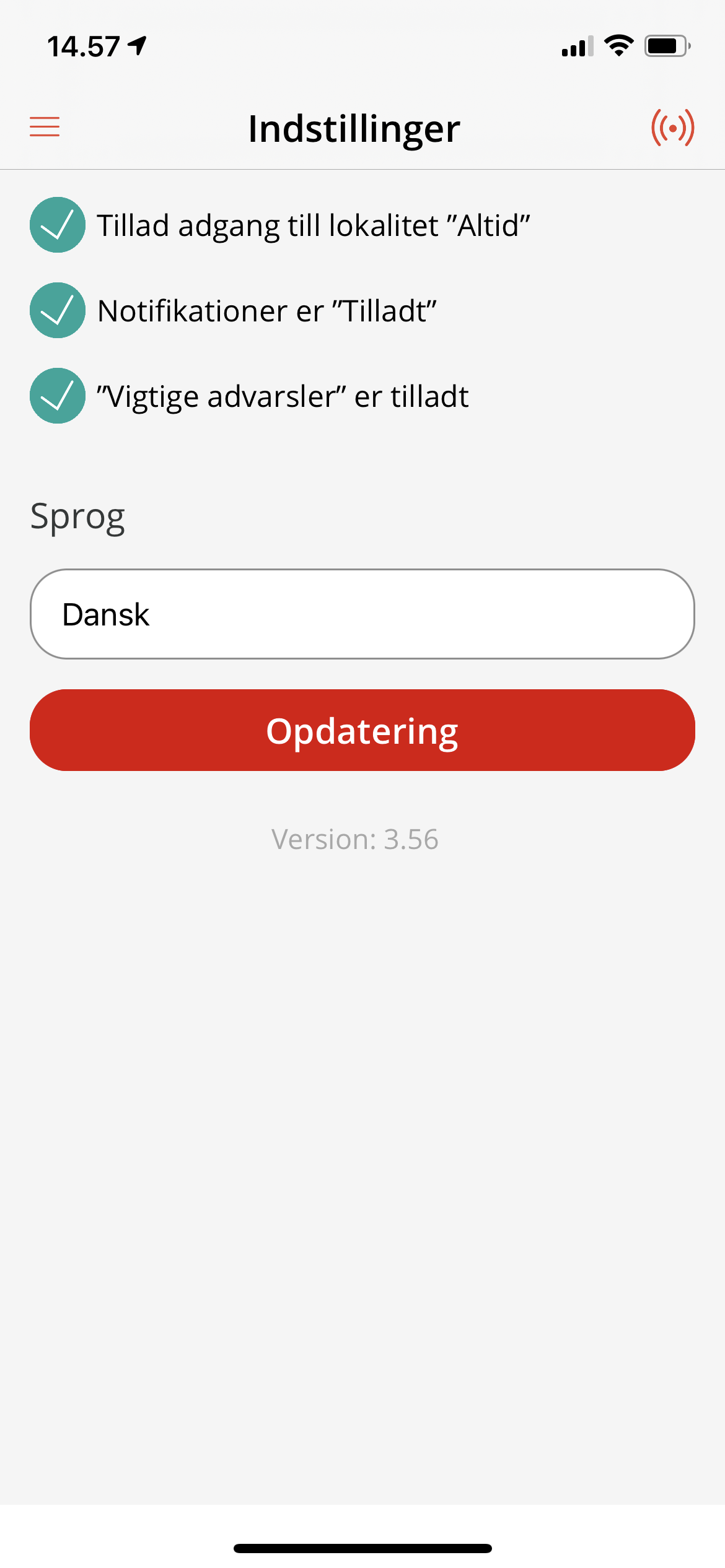Open the hamburger menu
This screenshot has width=725, height=1568.
click(x=45, y=127)
